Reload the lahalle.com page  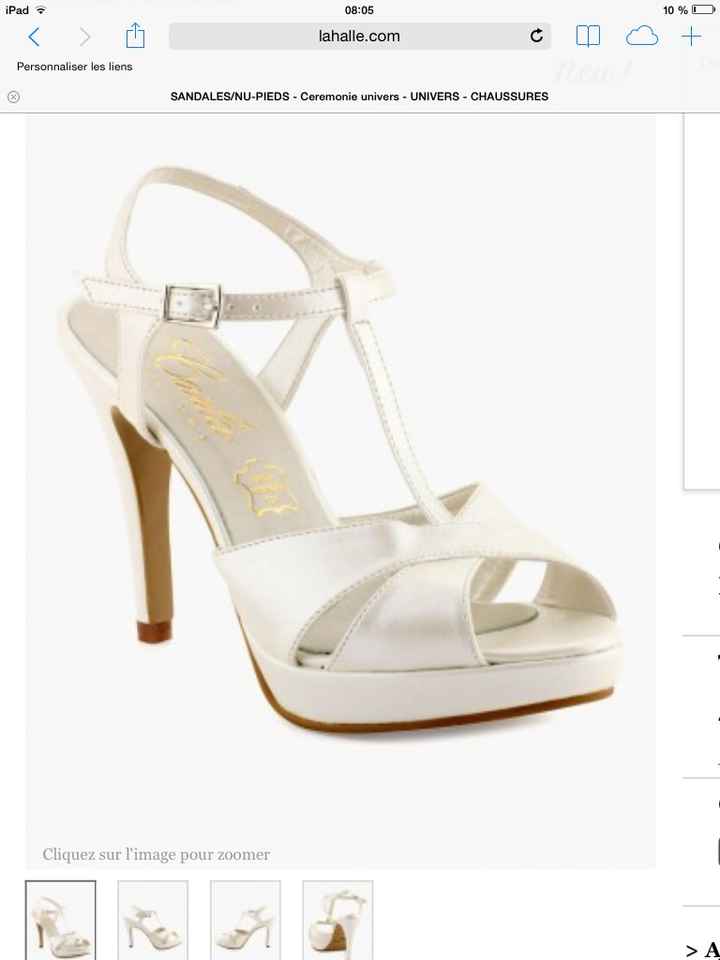tap(537, 36)
